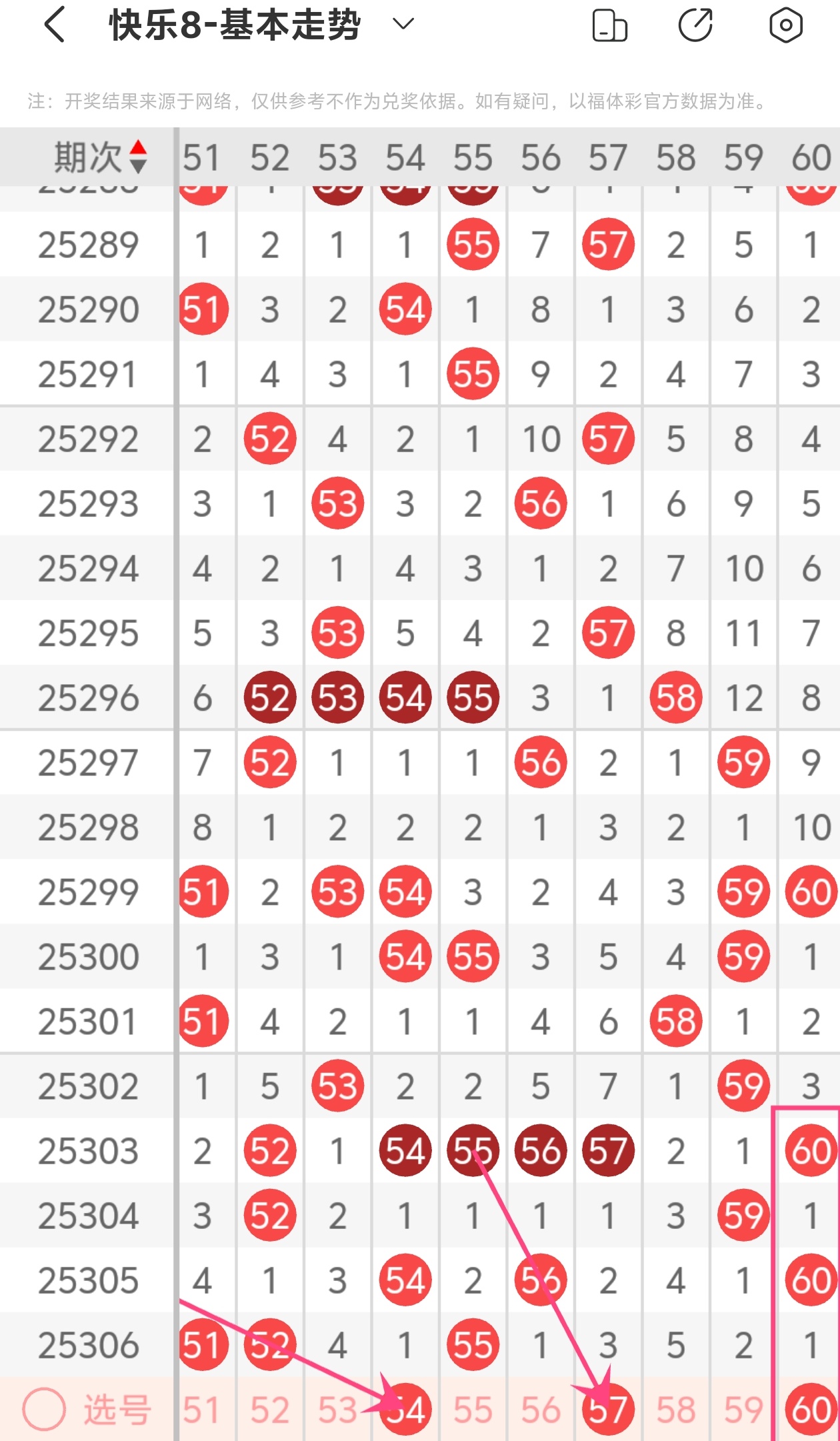The image size is (840, 1441).
Task: Unselect number 57 in the 选号 row
Action: coord(608,1410)
